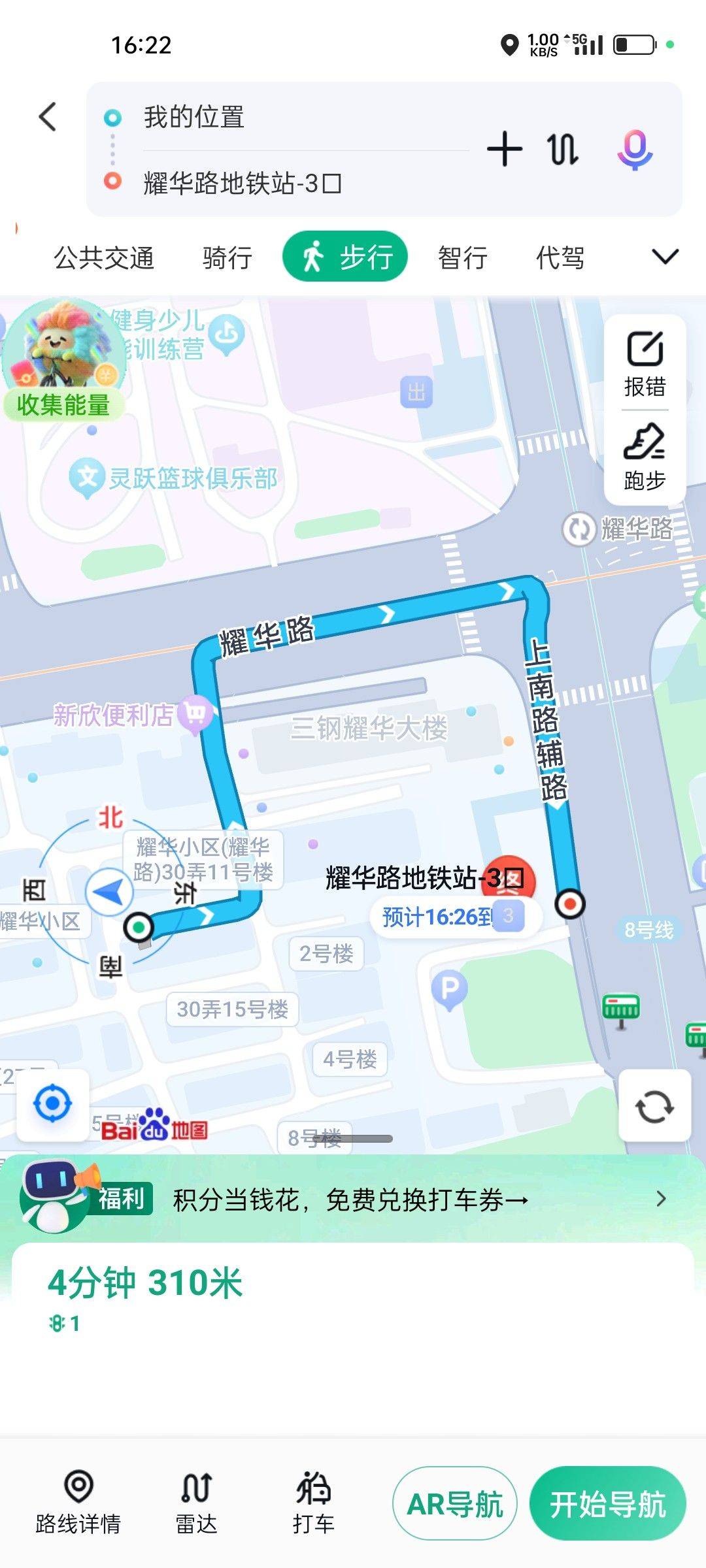Switch to the 公共交通 tab
Image resolution: width=706 pixels, height=1568 pixels.
[104, 257]
